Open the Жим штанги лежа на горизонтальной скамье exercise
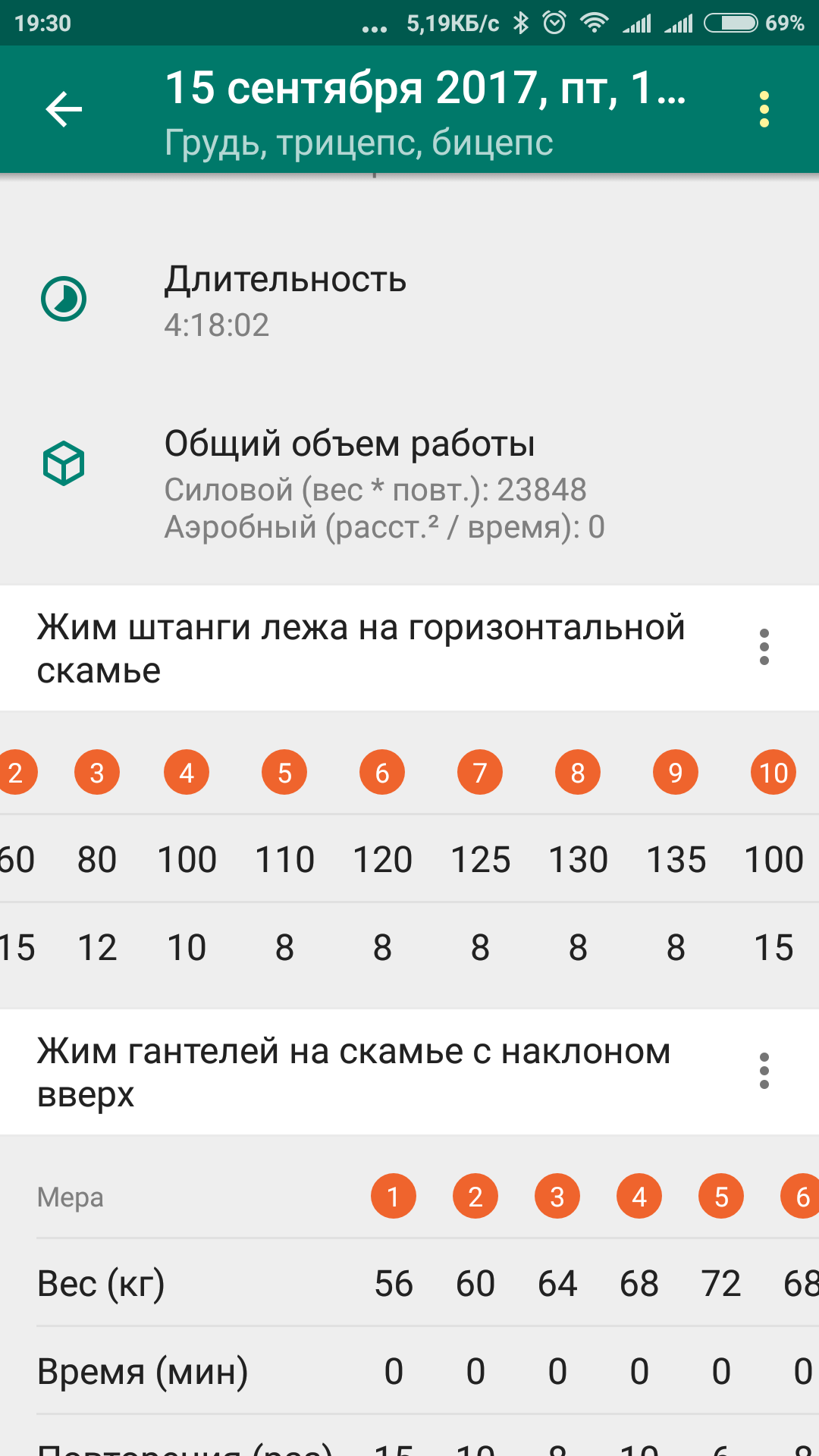This screenshot has width=819, height=1456. pyautogui.click(x=361, y=648)
